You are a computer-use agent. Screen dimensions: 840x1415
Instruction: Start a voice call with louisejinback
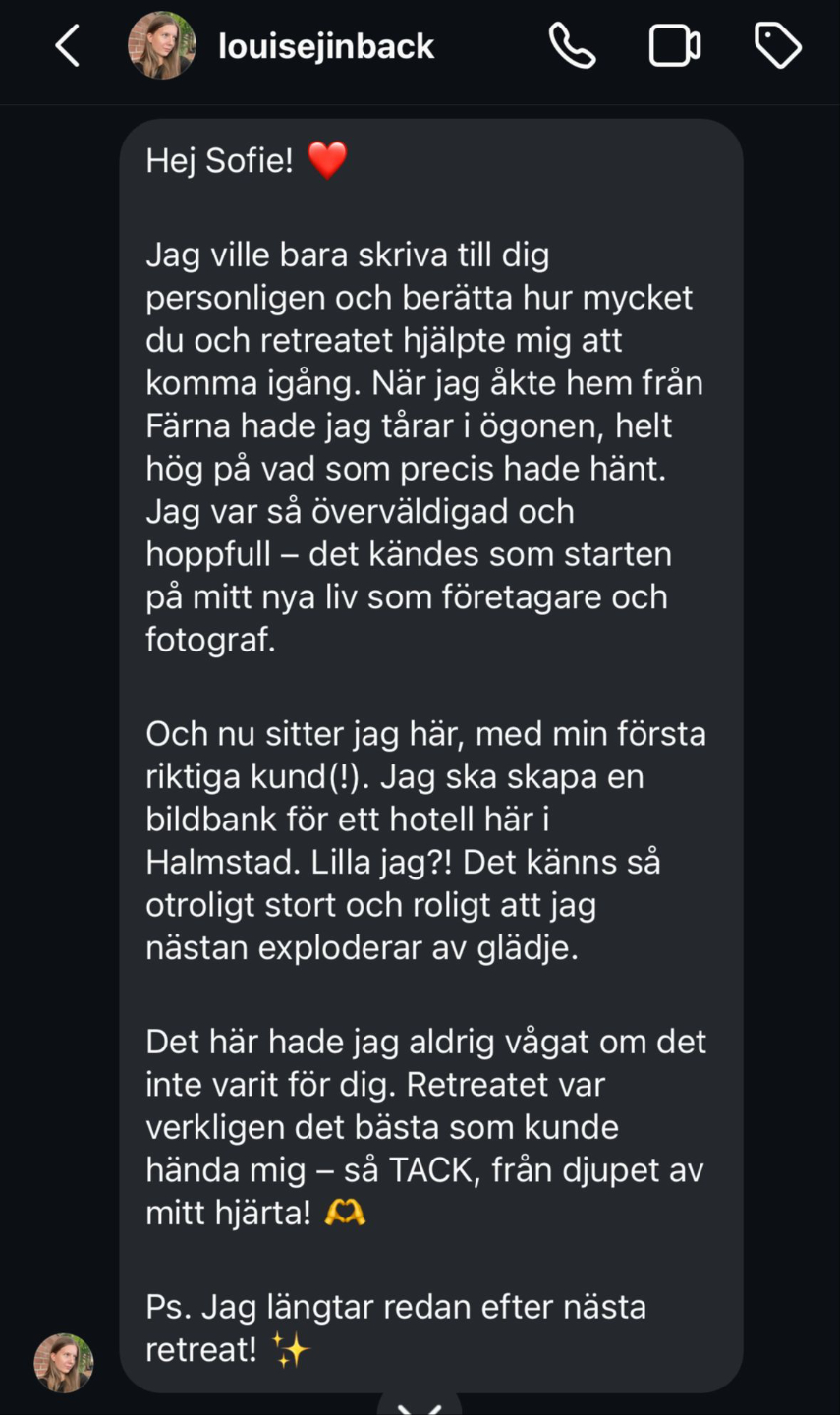(572, 46)
